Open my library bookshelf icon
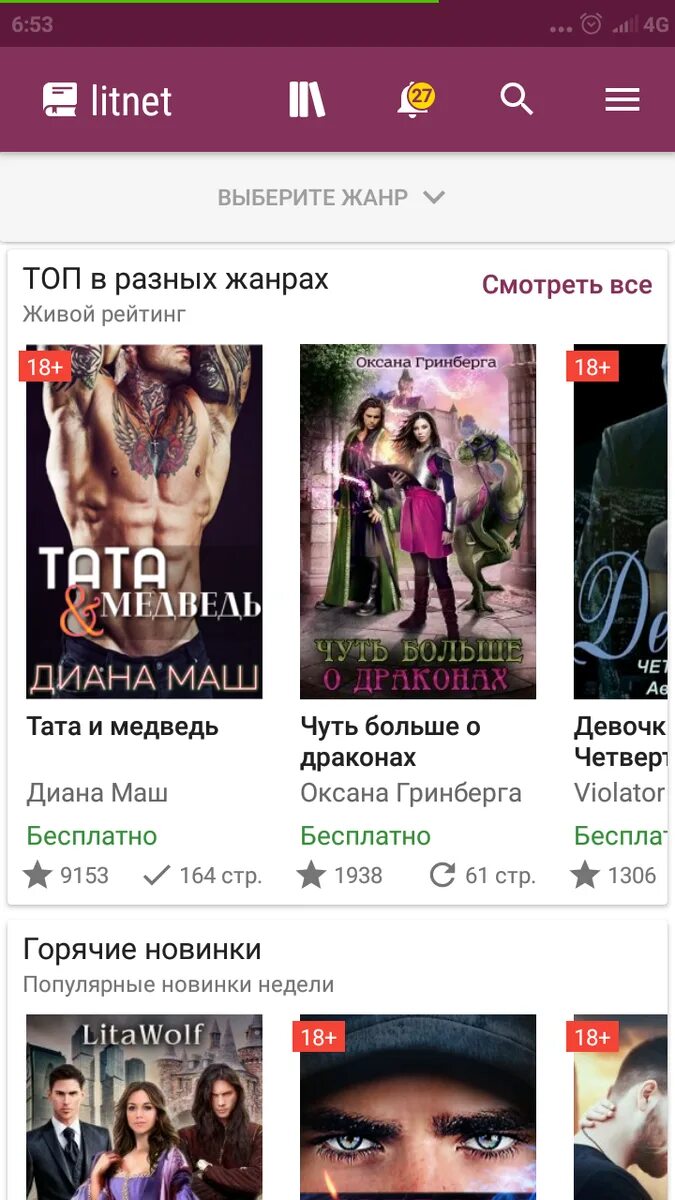Viewport: 675px width, 1200px height. 307,100
